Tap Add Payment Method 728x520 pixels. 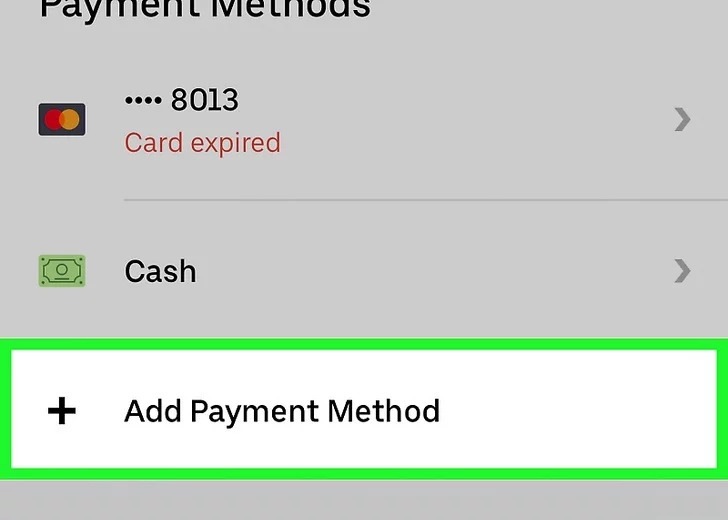[281, 411]
